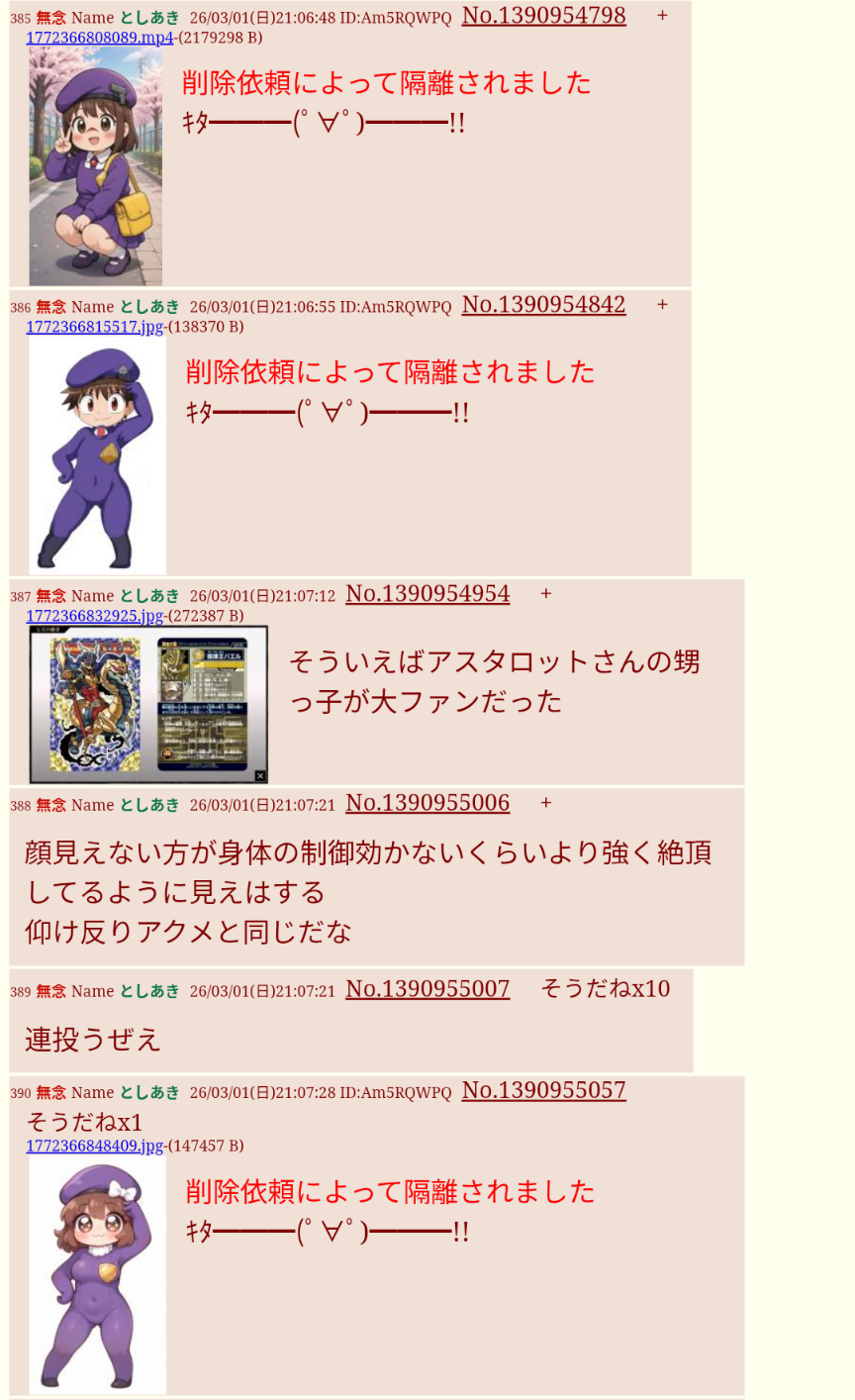The width and height of the screenshot is (855, 1400).
Task: Open file link 1772366815517.jpg
Action: [x=94, y=327]
